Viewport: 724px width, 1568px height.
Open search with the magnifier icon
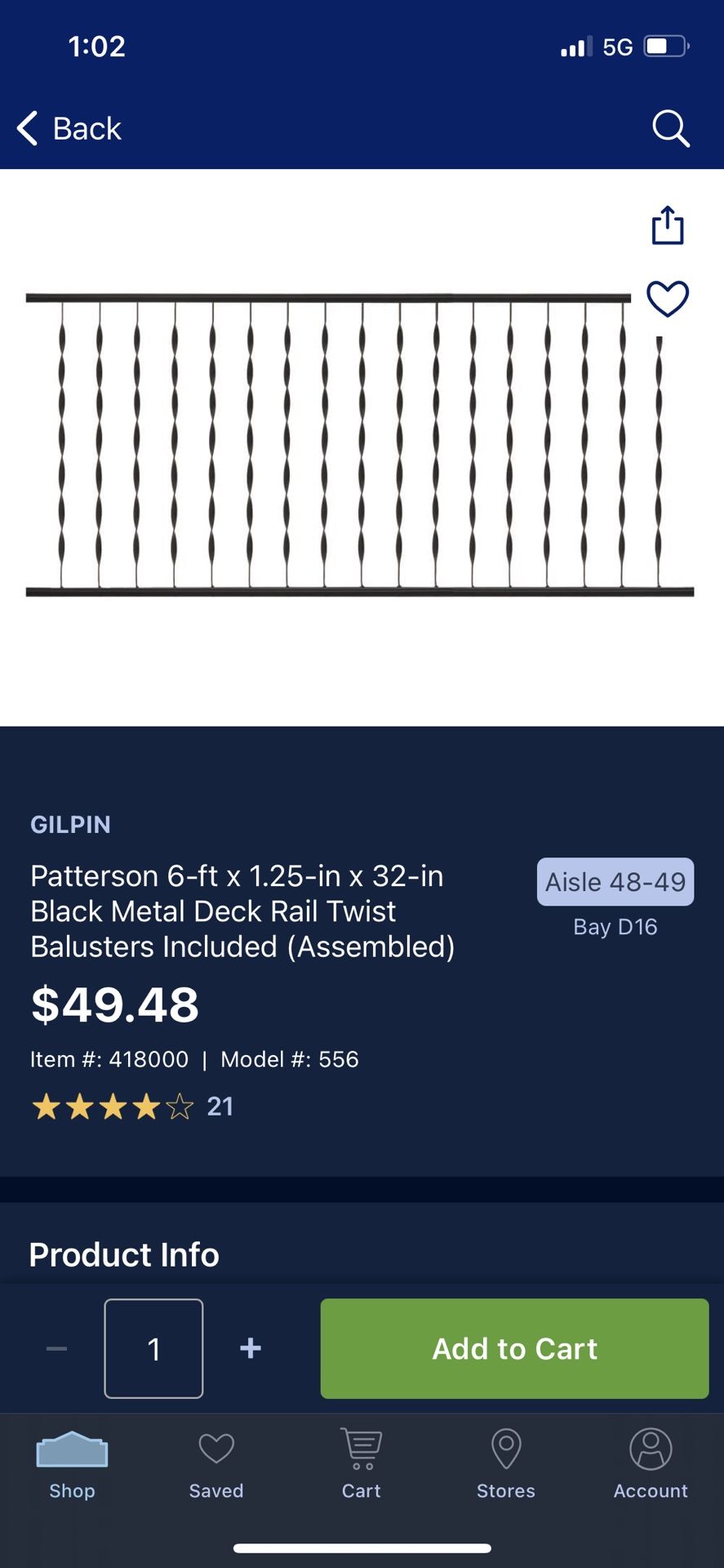(x=671, y=128)
